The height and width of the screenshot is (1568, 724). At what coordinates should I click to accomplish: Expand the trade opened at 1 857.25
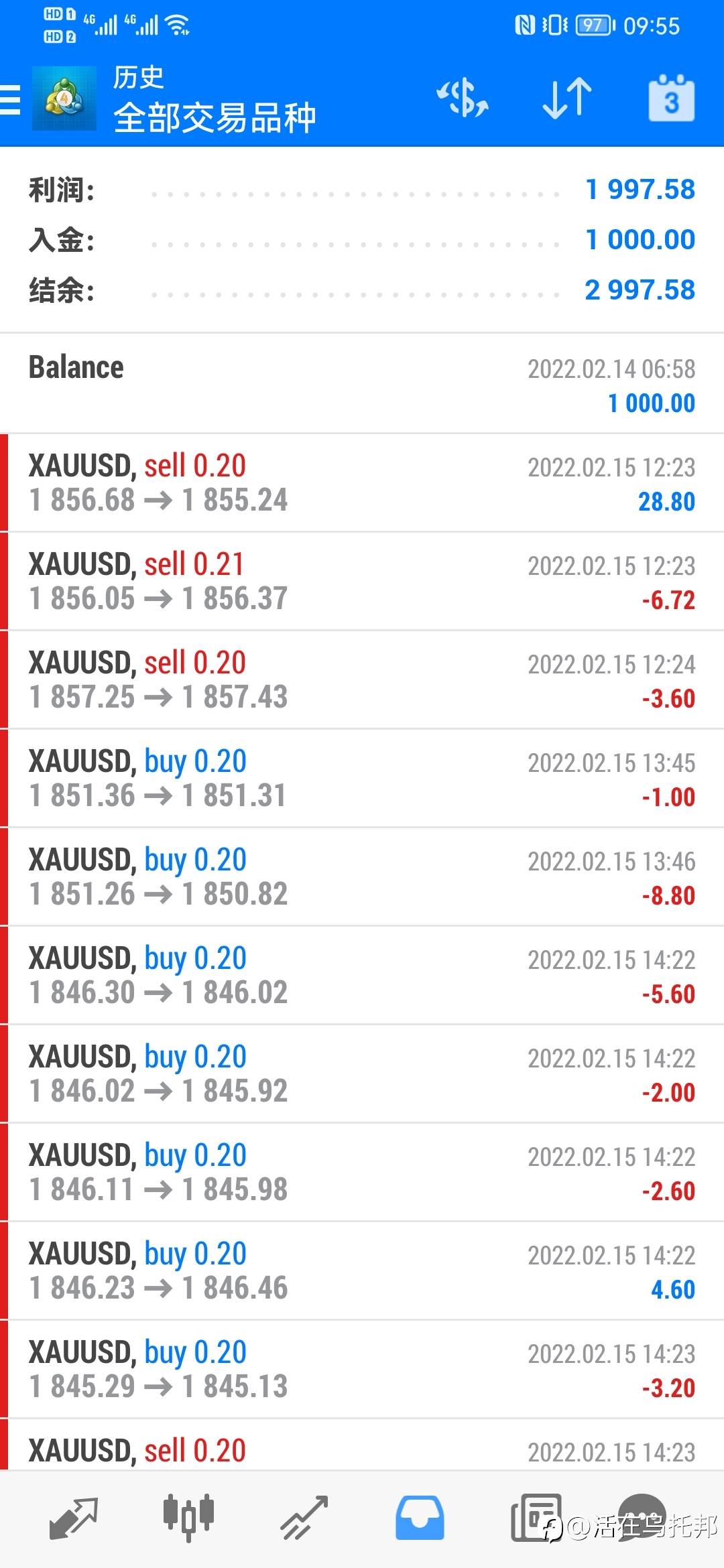coord(362,679)
